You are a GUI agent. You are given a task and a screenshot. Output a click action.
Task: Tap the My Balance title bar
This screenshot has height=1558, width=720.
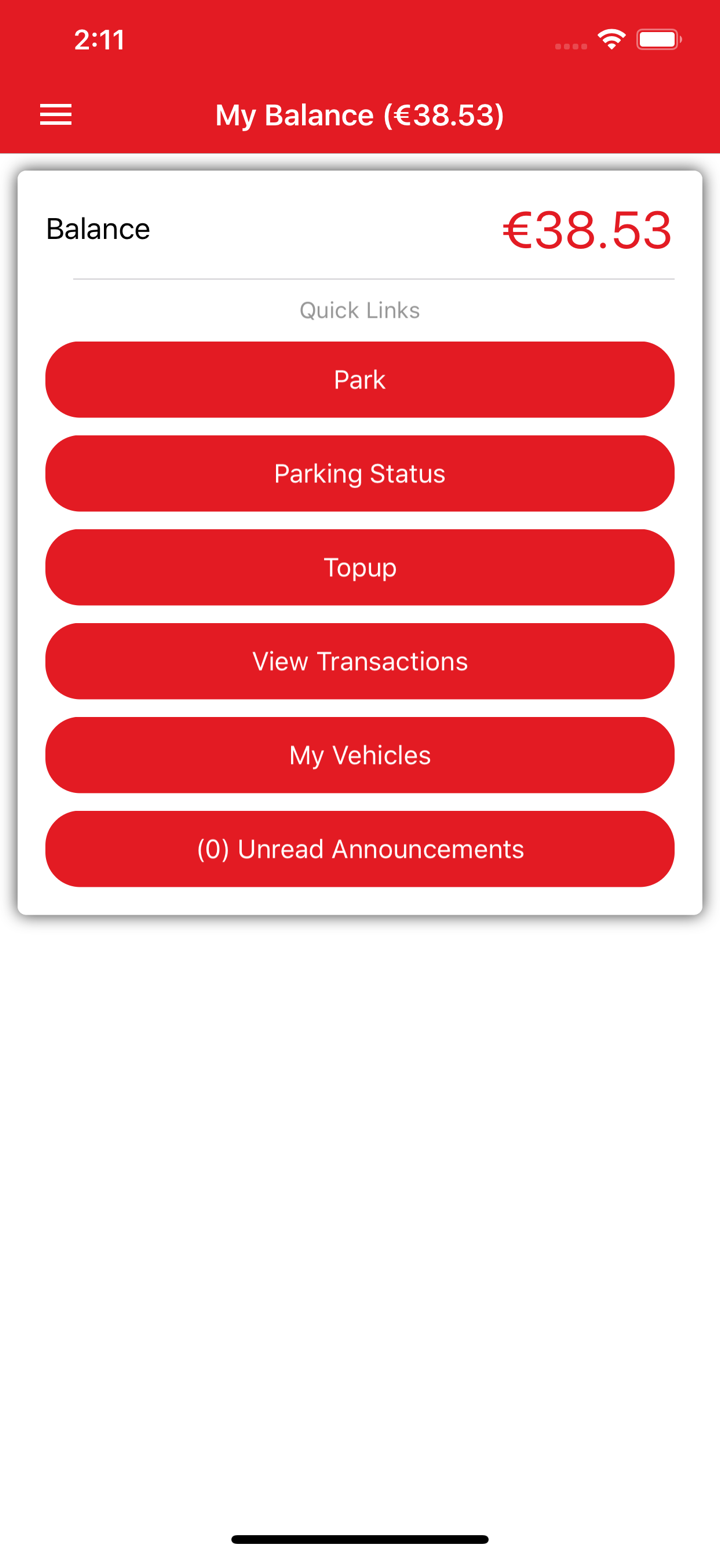[360, 114]
